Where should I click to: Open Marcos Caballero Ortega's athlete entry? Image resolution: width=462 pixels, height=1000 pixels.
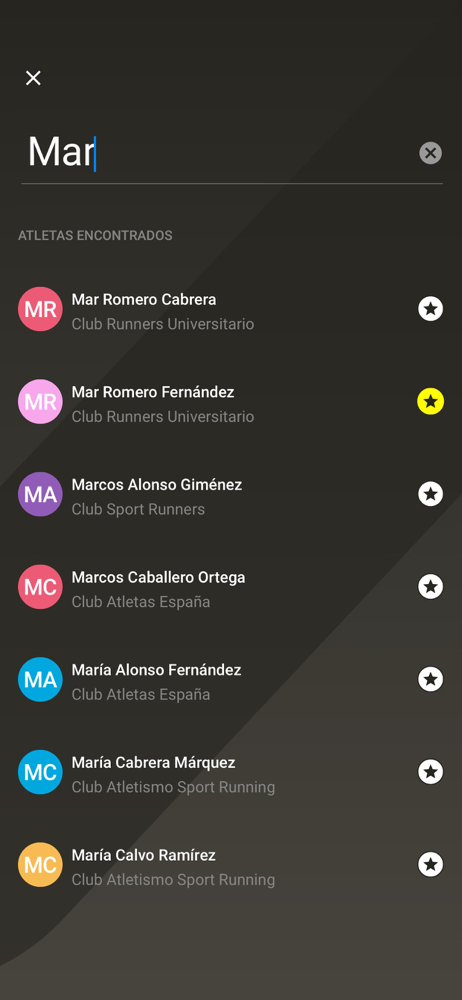217,587
